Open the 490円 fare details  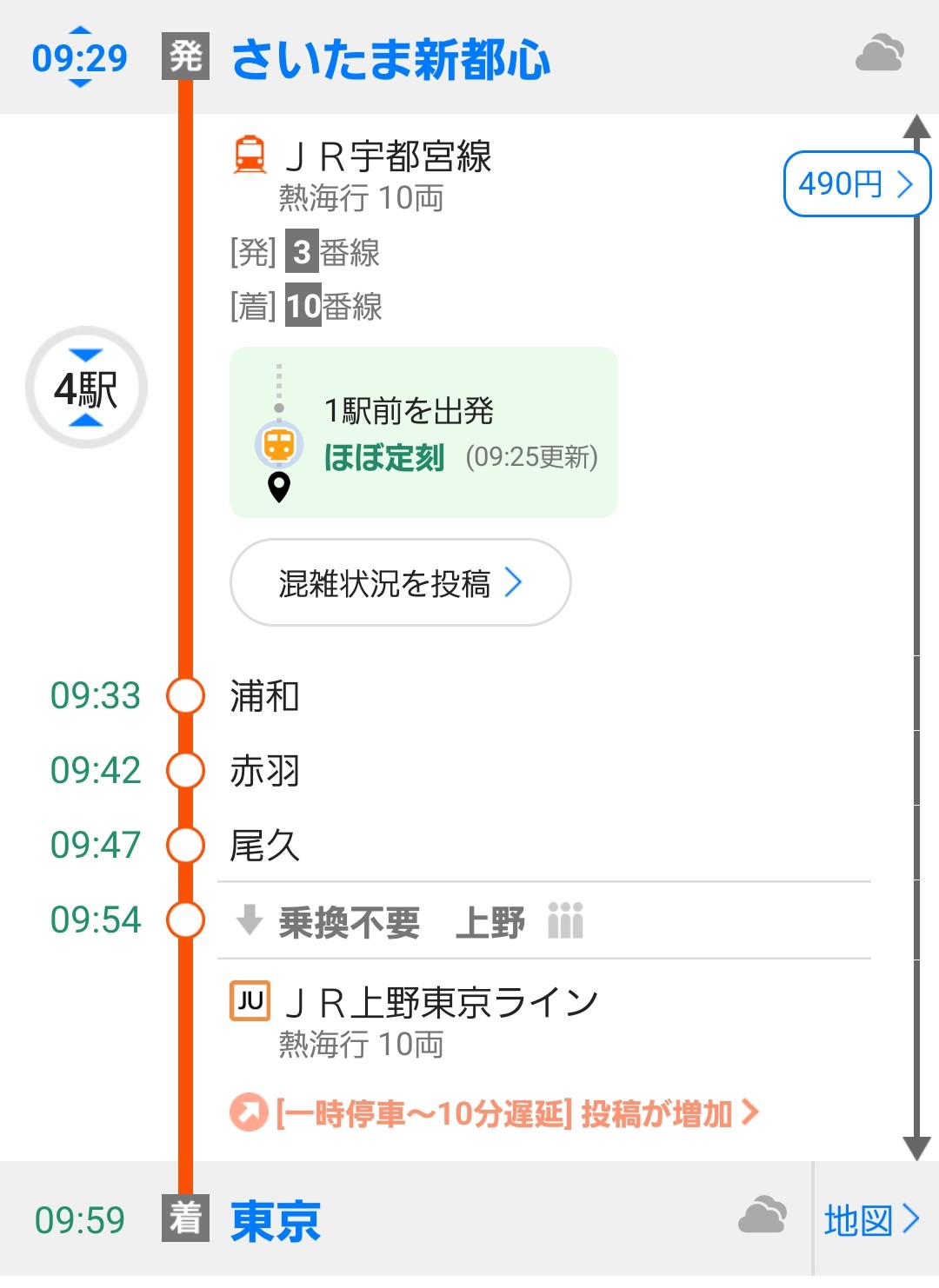pos(856,184)
